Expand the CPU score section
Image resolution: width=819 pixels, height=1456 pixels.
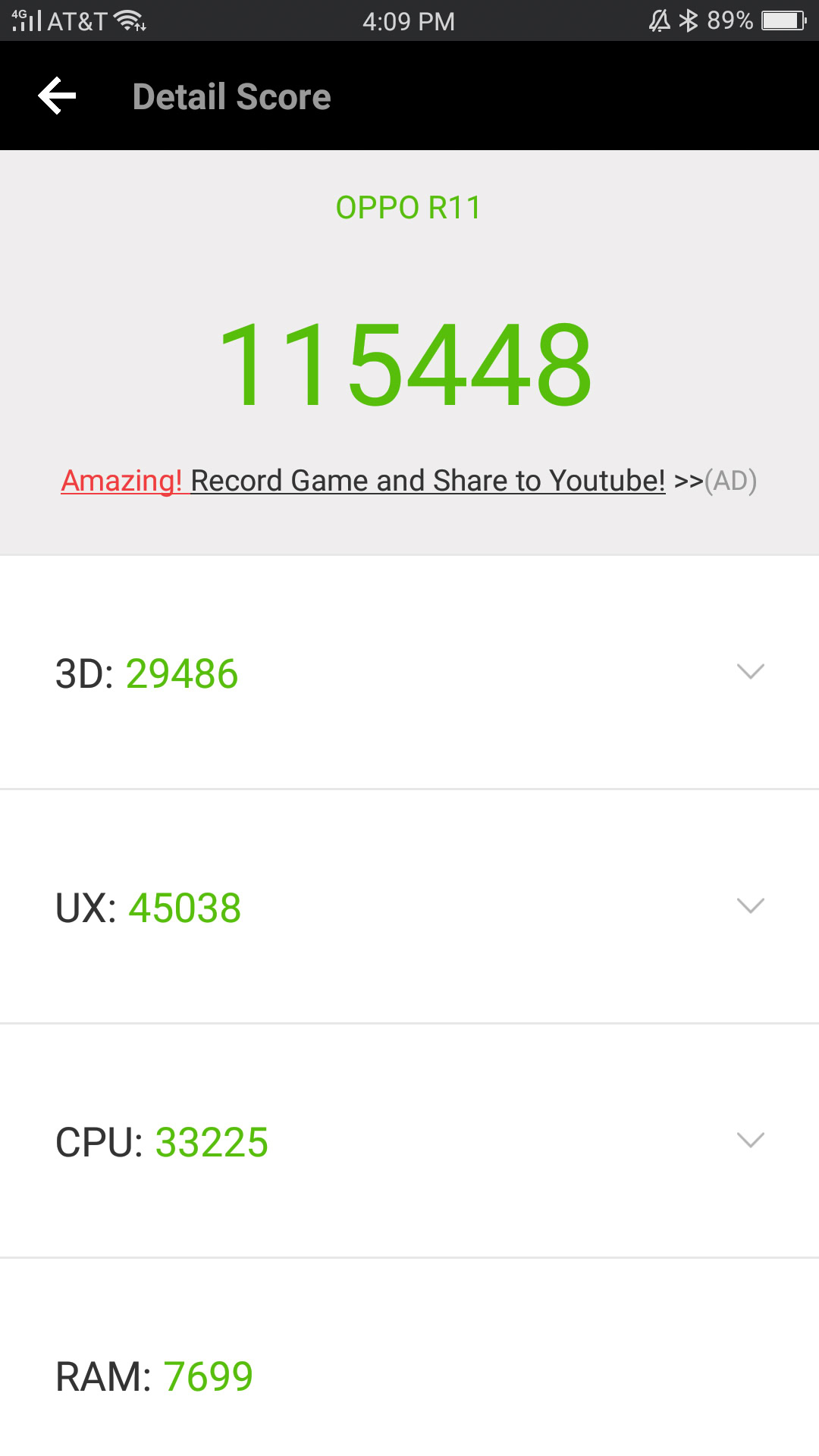pyautogui.click(x=750, y=1141)
